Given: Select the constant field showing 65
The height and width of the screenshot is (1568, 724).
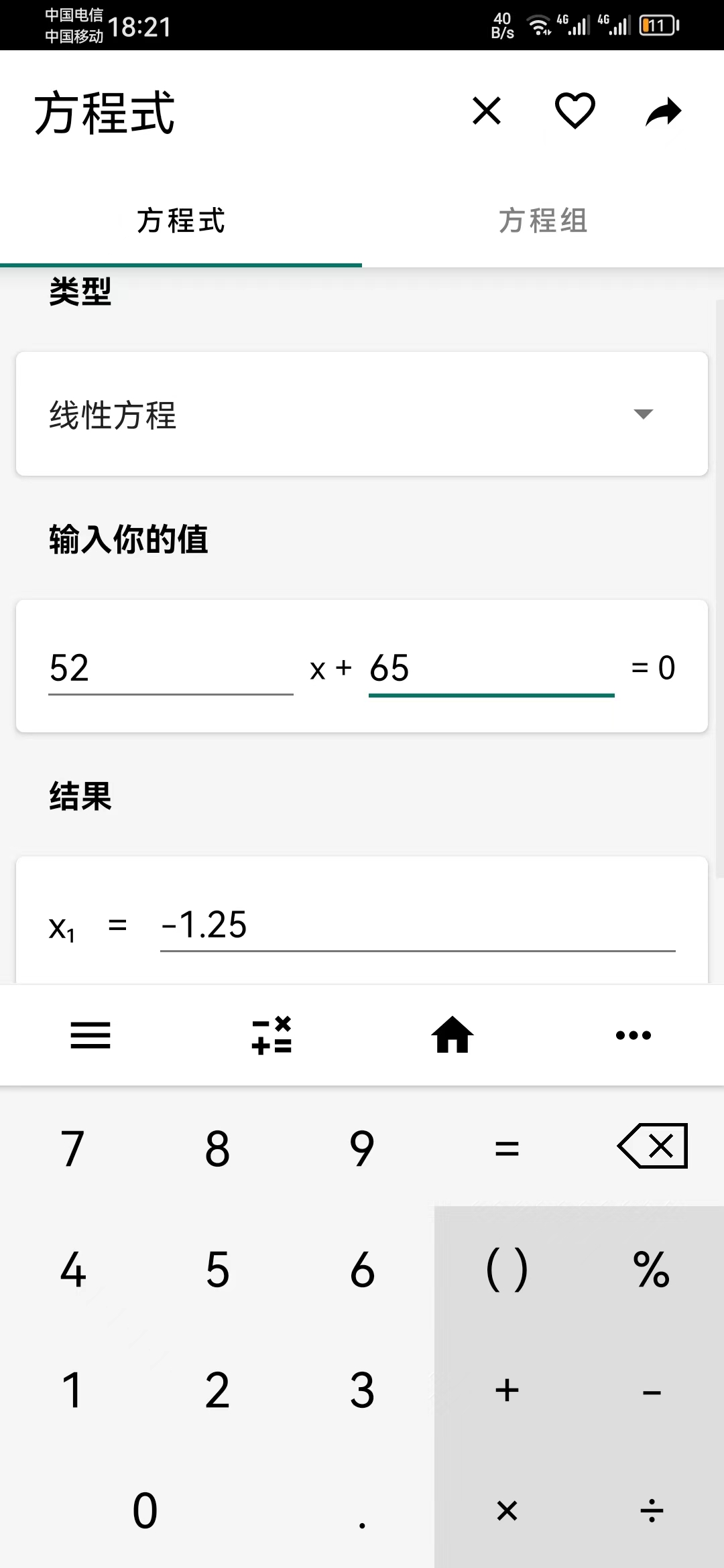Looking at the screenshot, I should (x=489, y=669).
